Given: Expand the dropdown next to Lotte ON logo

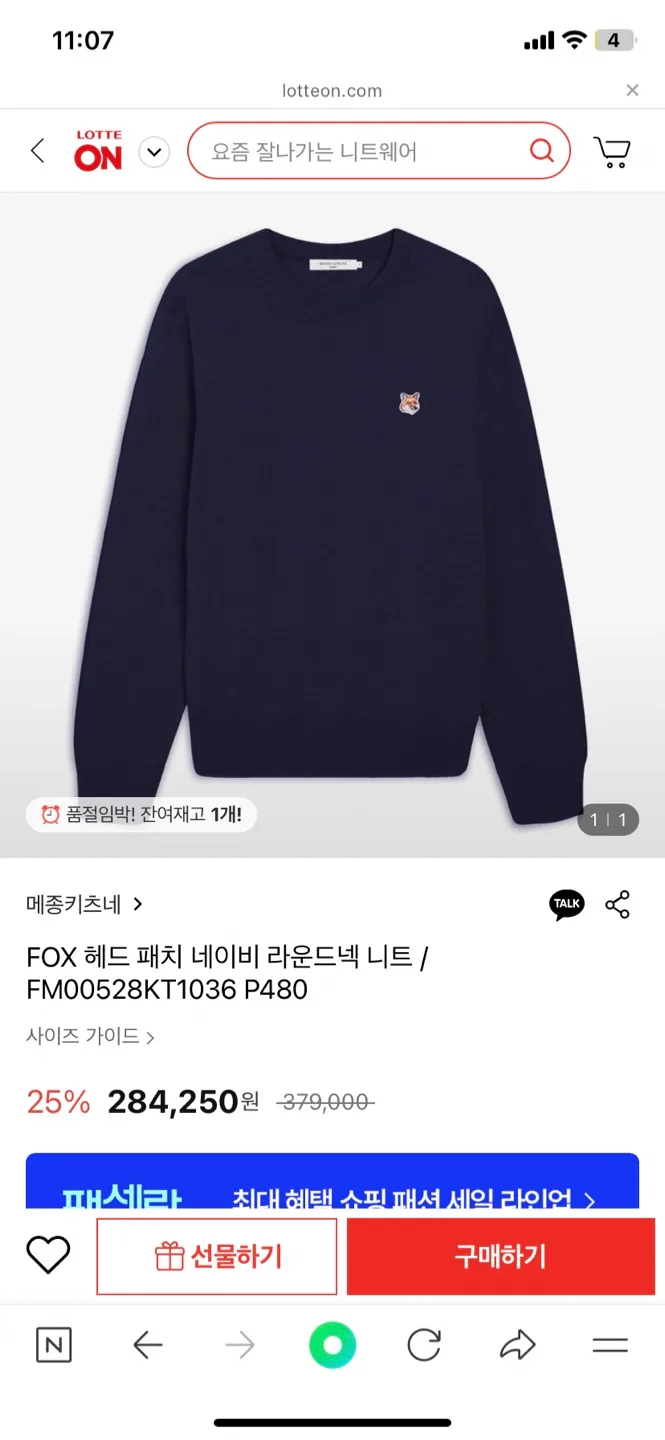Looking at the screenshot, I should [153, 152].
